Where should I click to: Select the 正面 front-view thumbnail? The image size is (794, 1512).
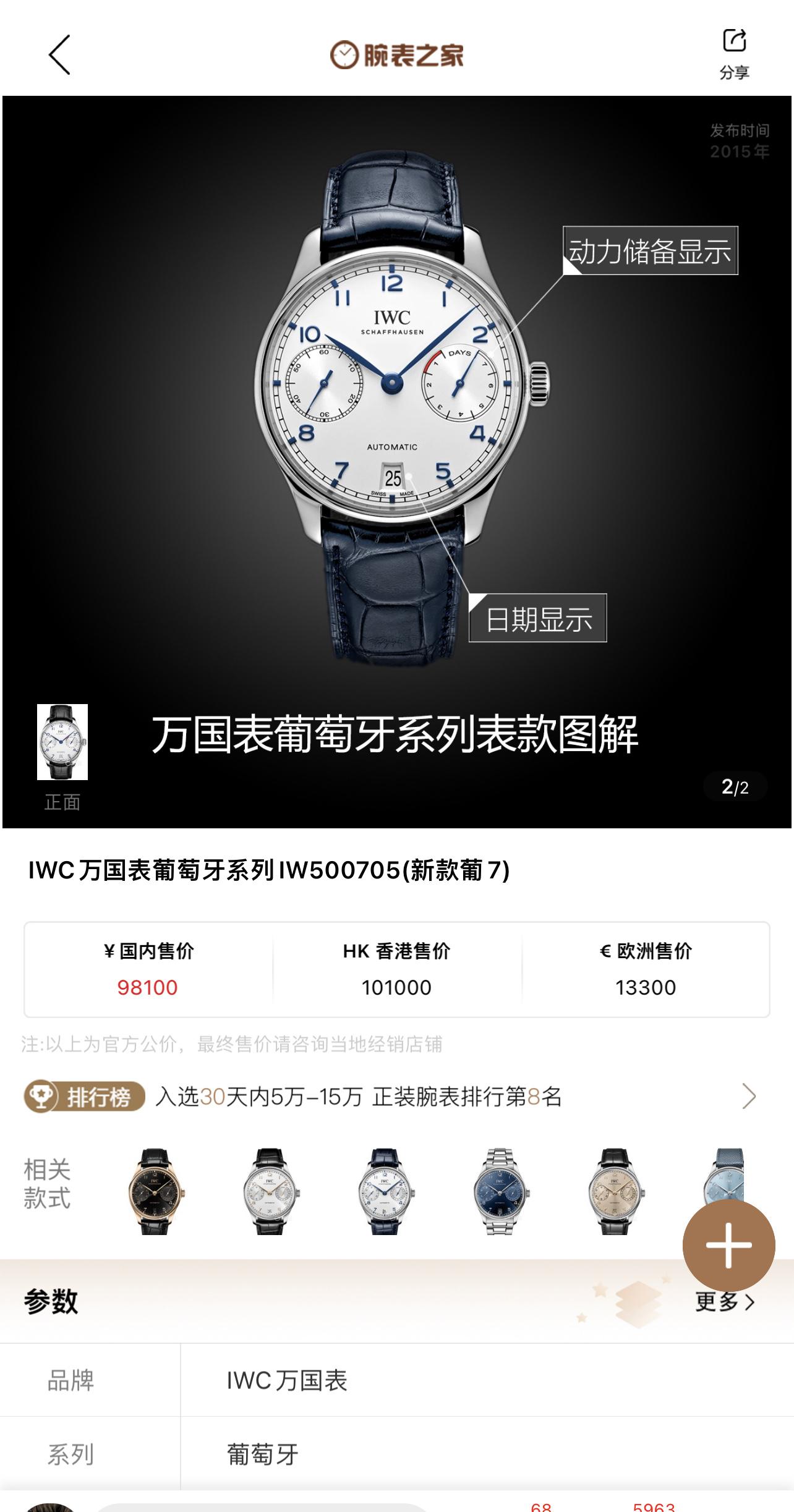pos(62,742)
